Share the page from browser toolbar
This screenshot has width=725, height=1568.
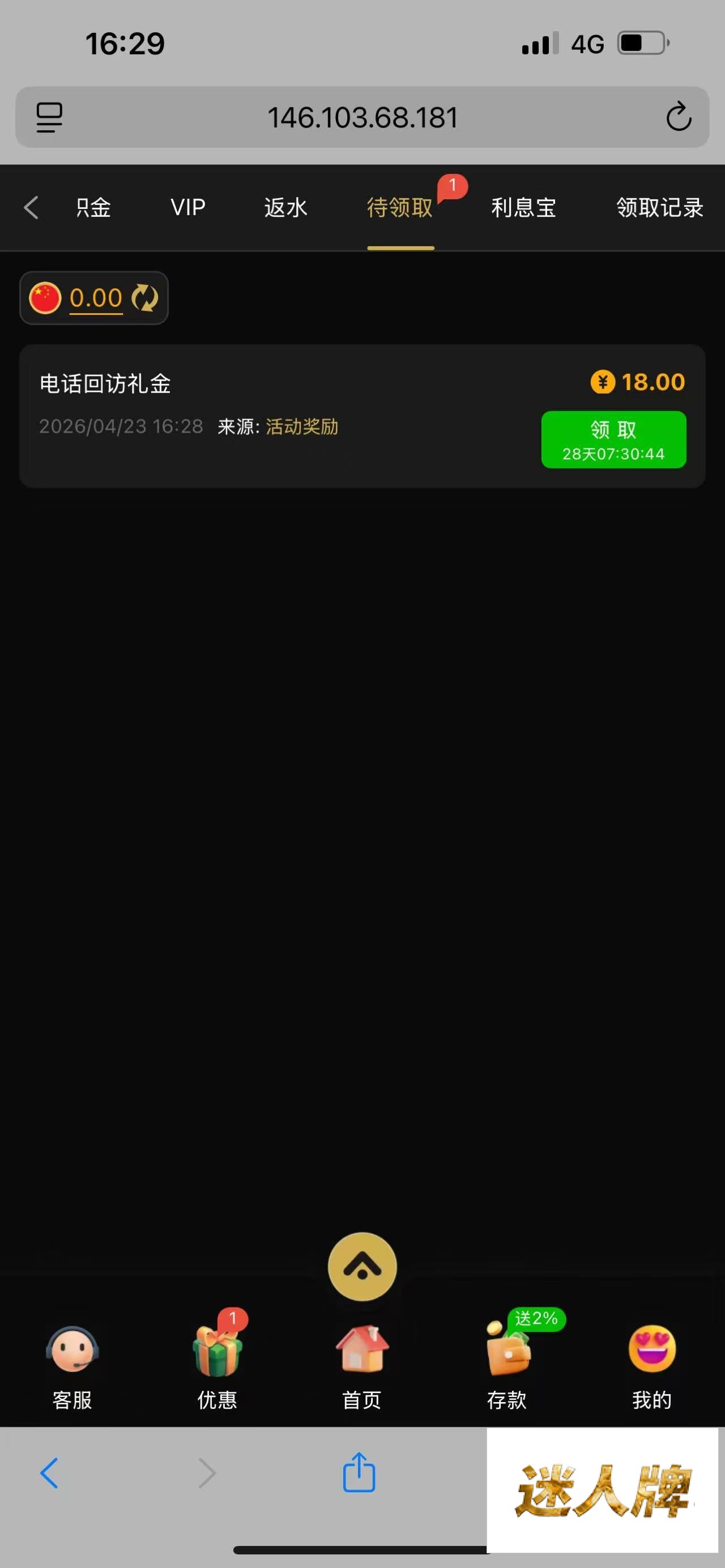(x=359, y=1473)
